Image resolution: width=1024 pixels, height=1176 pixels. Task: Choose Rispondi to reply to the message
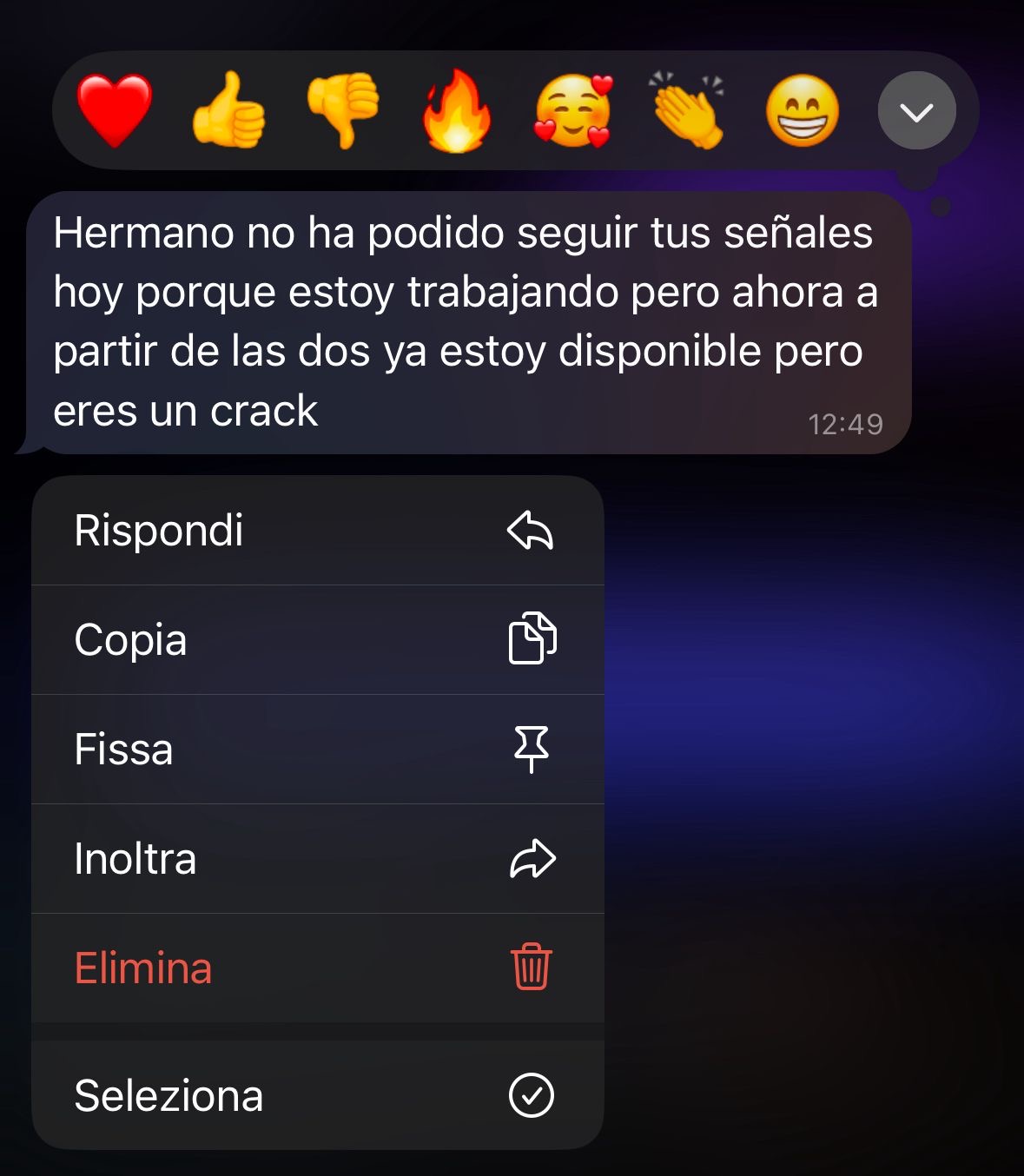[x=317, y=530]
